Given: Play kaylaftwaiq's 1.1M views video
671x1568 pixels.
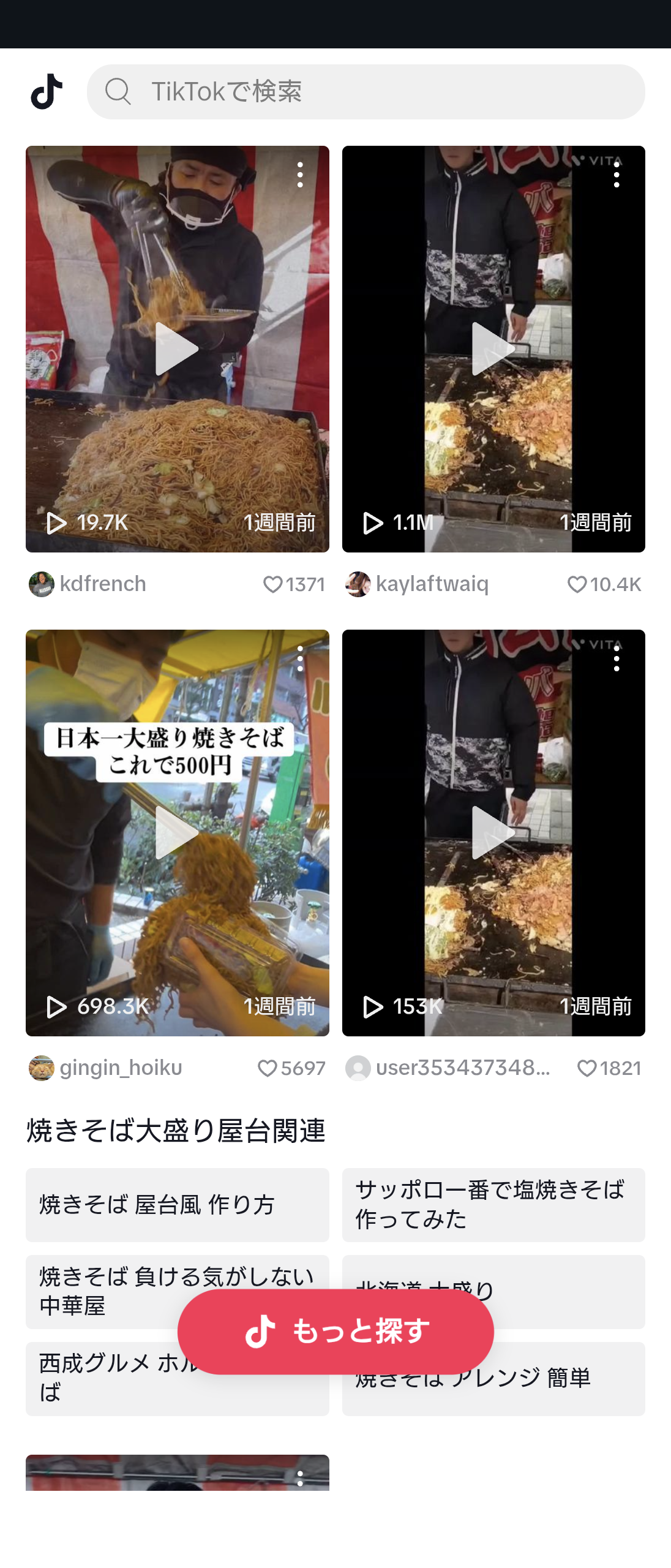Looking at the screenshot, I should click(493, 349).
